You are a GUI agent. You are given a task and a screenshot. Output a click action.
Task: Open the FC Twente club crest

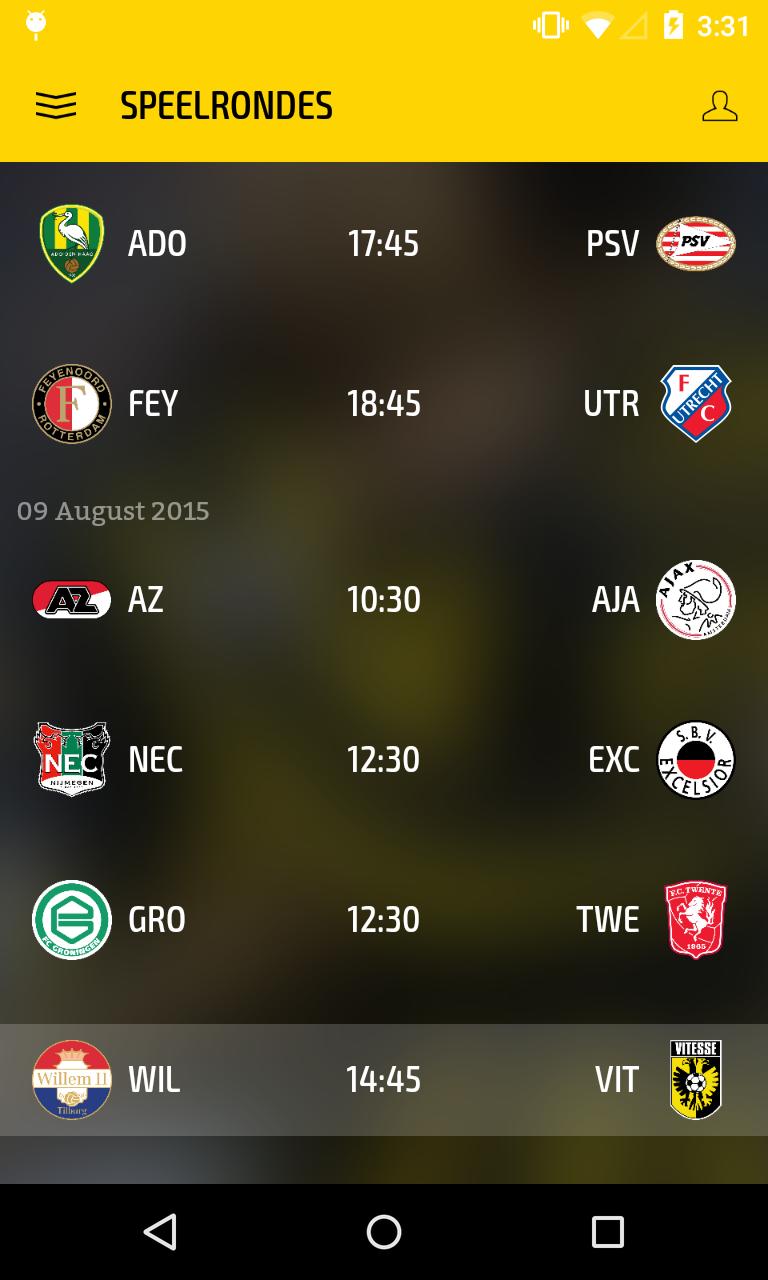pyautogui.click(x=696, y=919)
